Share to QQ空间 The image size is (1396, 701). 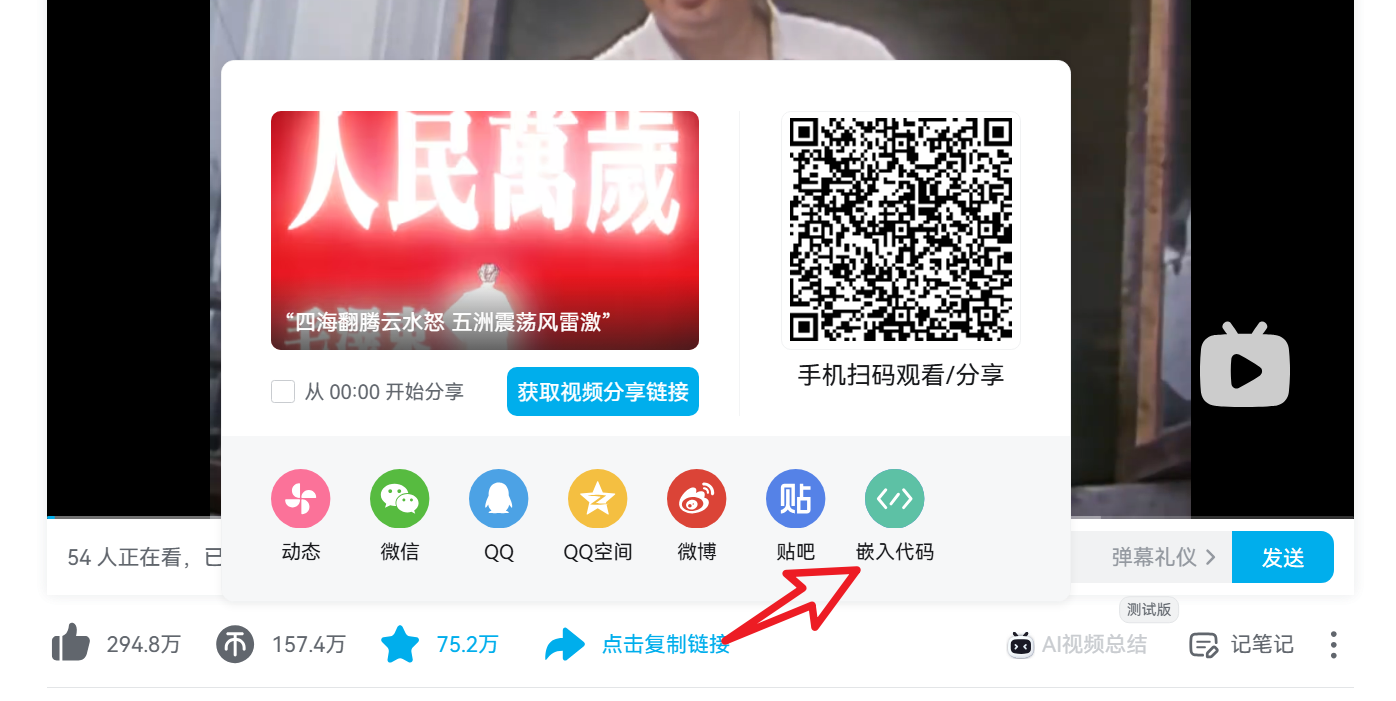point(597,498)
